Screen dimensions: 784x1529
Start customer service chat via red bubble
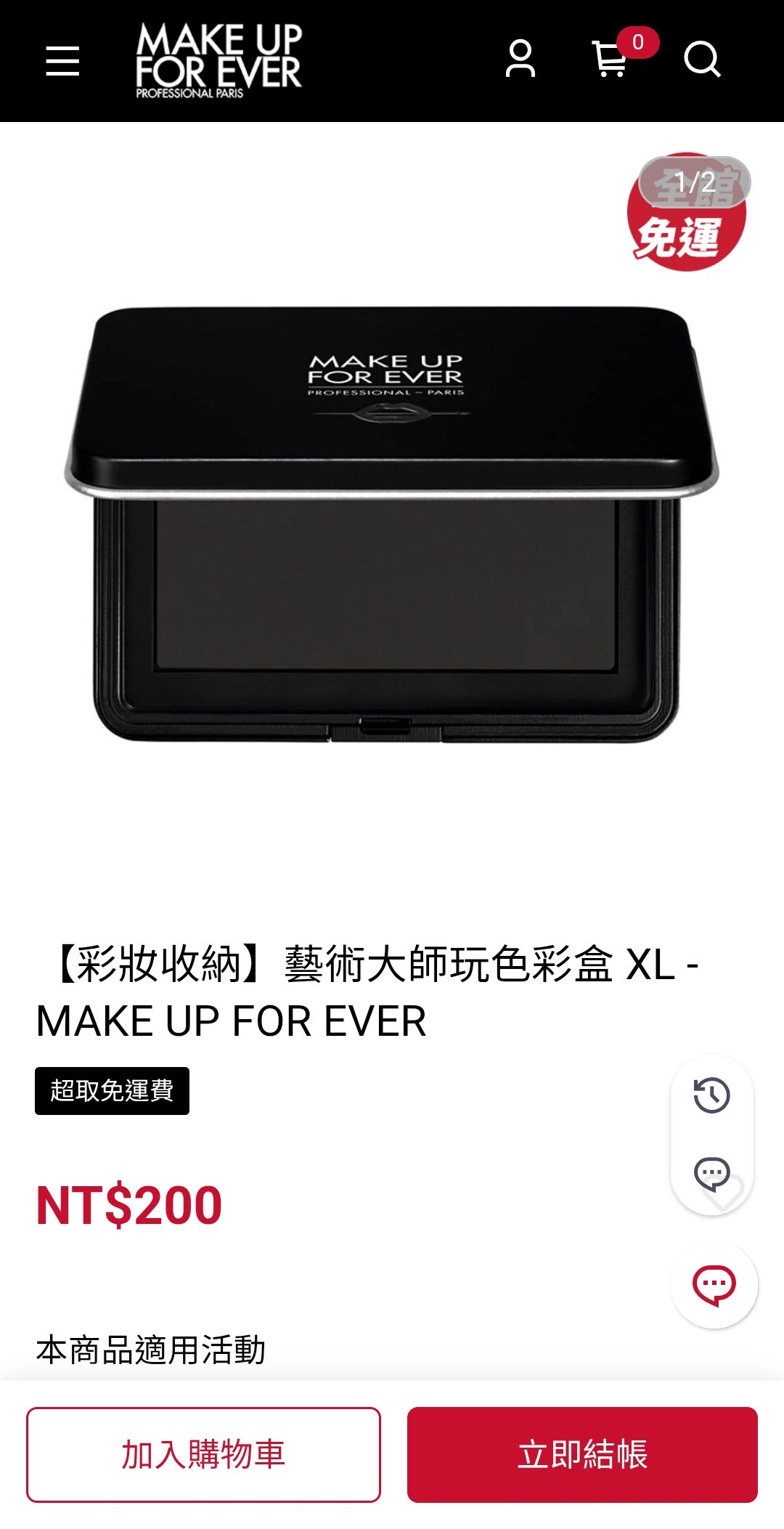coord(714,1285)
